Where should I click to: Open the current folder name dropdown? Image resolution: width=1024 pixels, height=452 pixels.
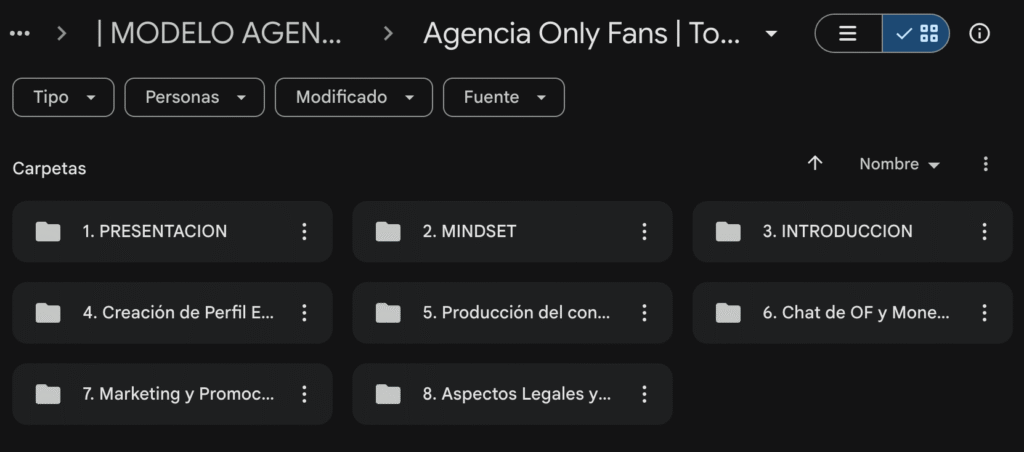(770, 33)
